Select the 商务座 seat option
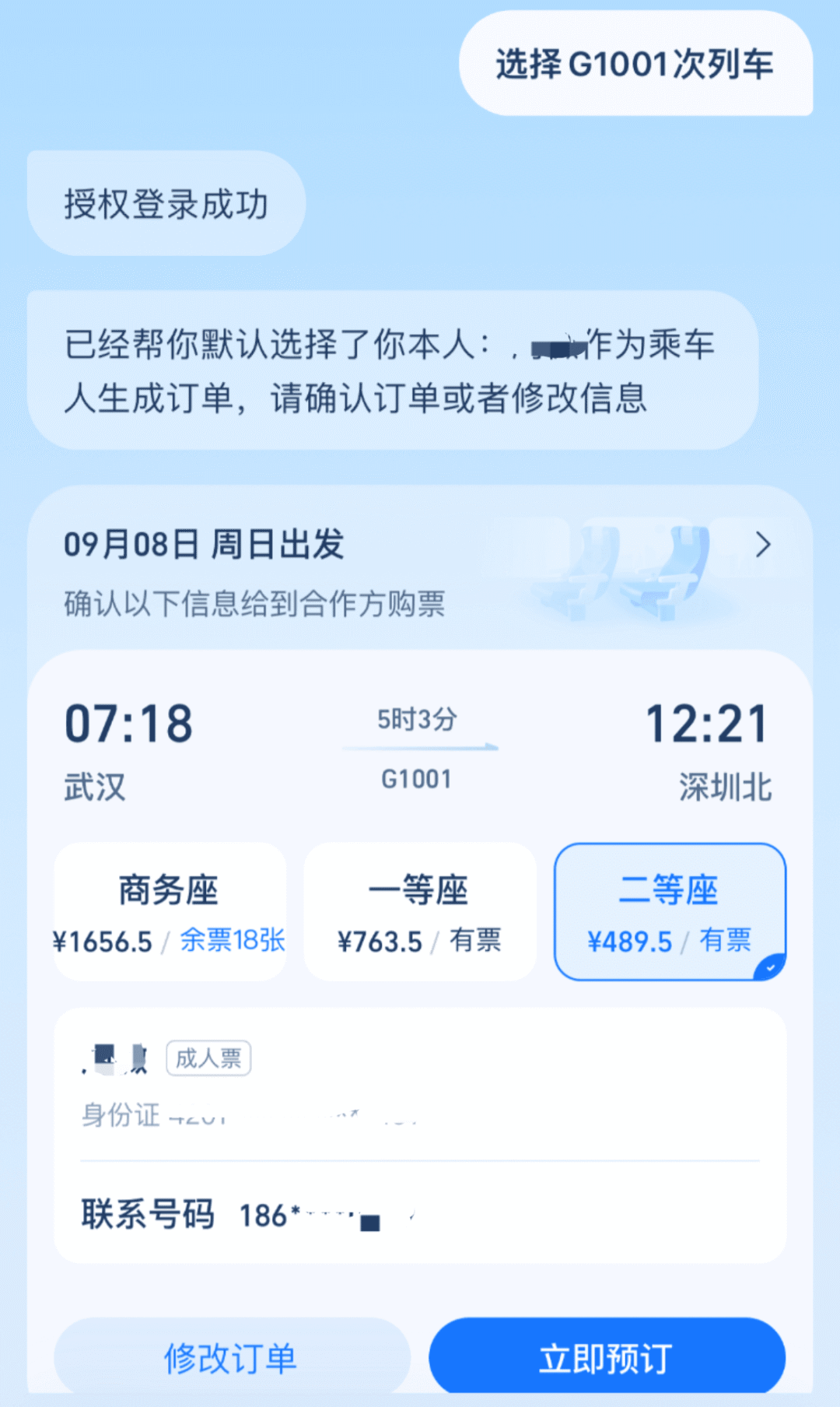 pyautogui.click(x=170, y=912)
